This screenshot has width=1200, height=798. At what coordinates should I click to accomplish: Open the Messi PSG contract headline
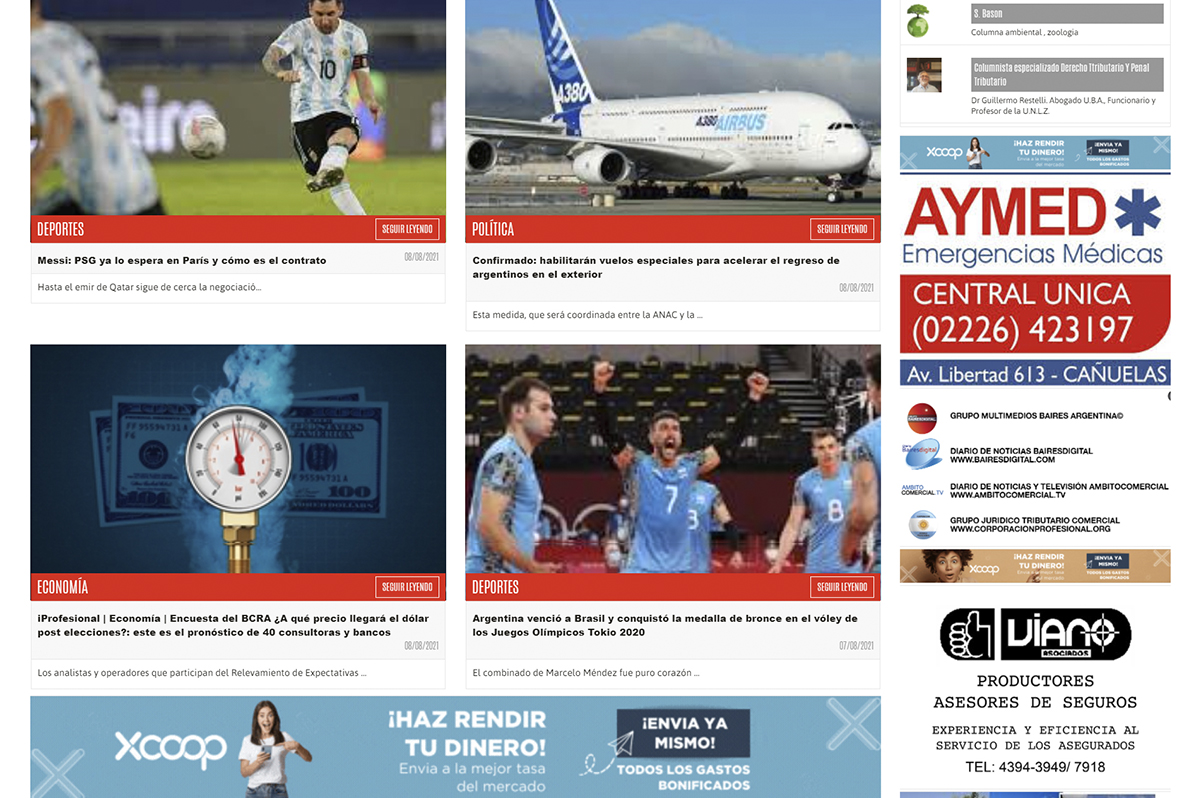[x=182, y=260]
